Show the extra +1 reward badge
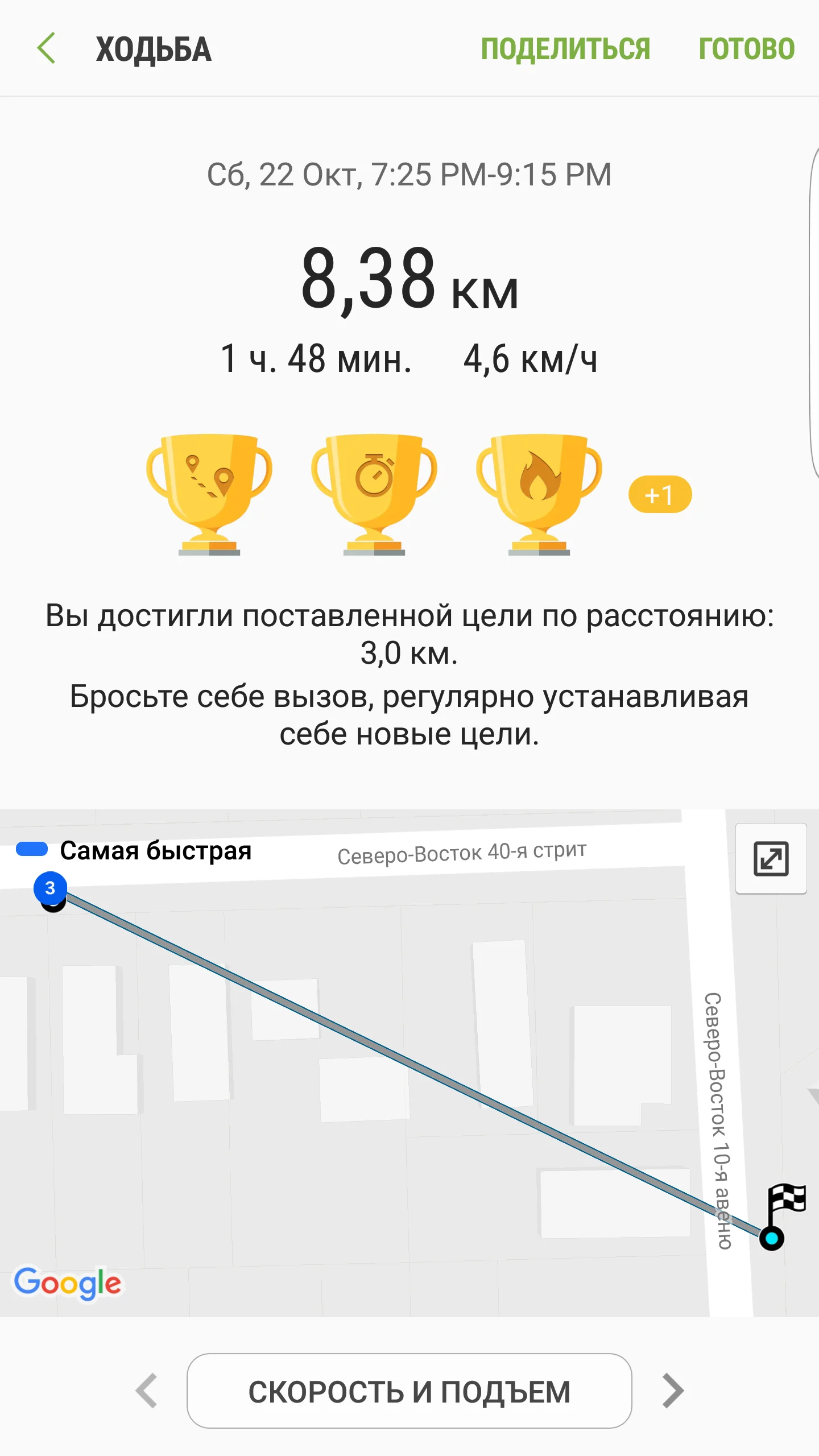 coord(660,494)
